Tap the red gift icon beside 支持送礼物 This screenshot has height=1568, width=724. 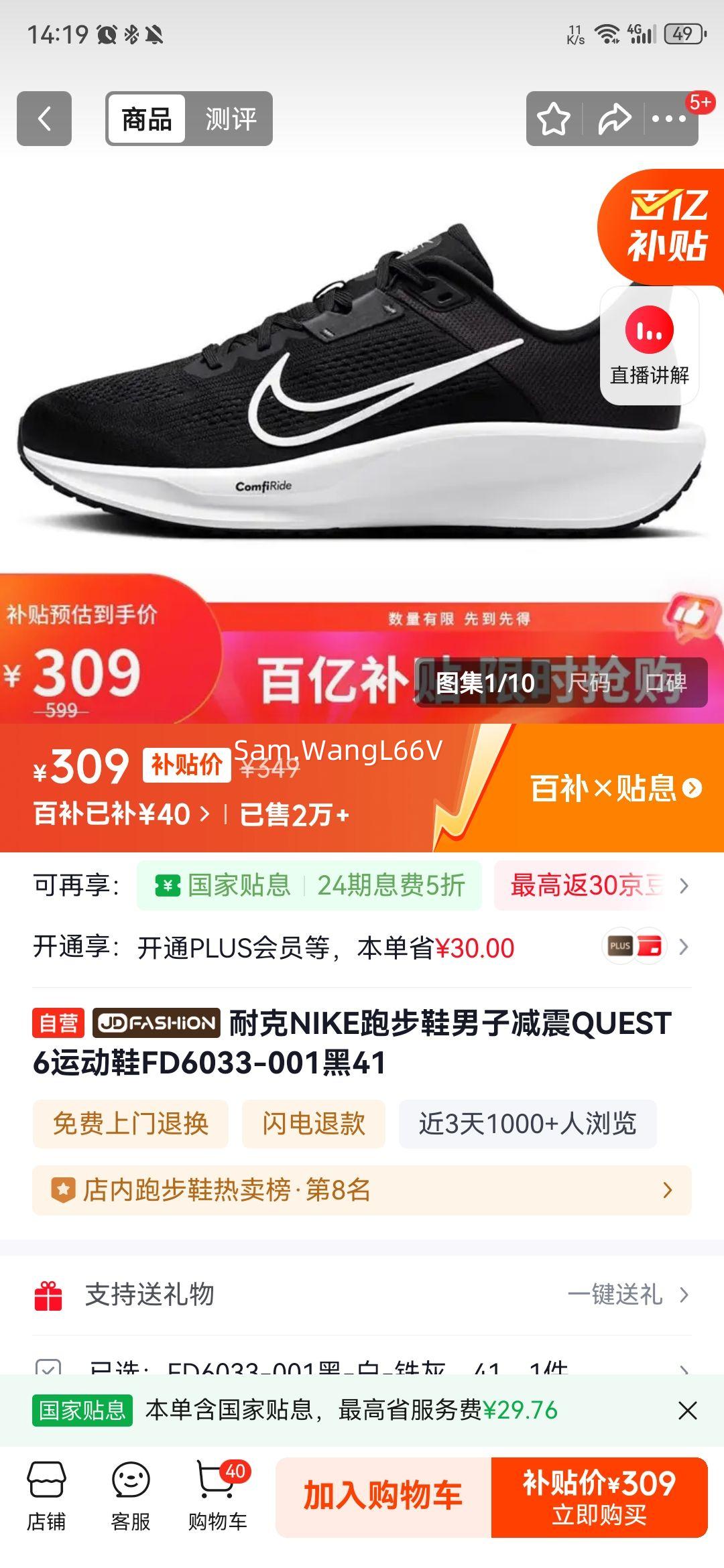pyautogui.click(x=46, y=1295)
